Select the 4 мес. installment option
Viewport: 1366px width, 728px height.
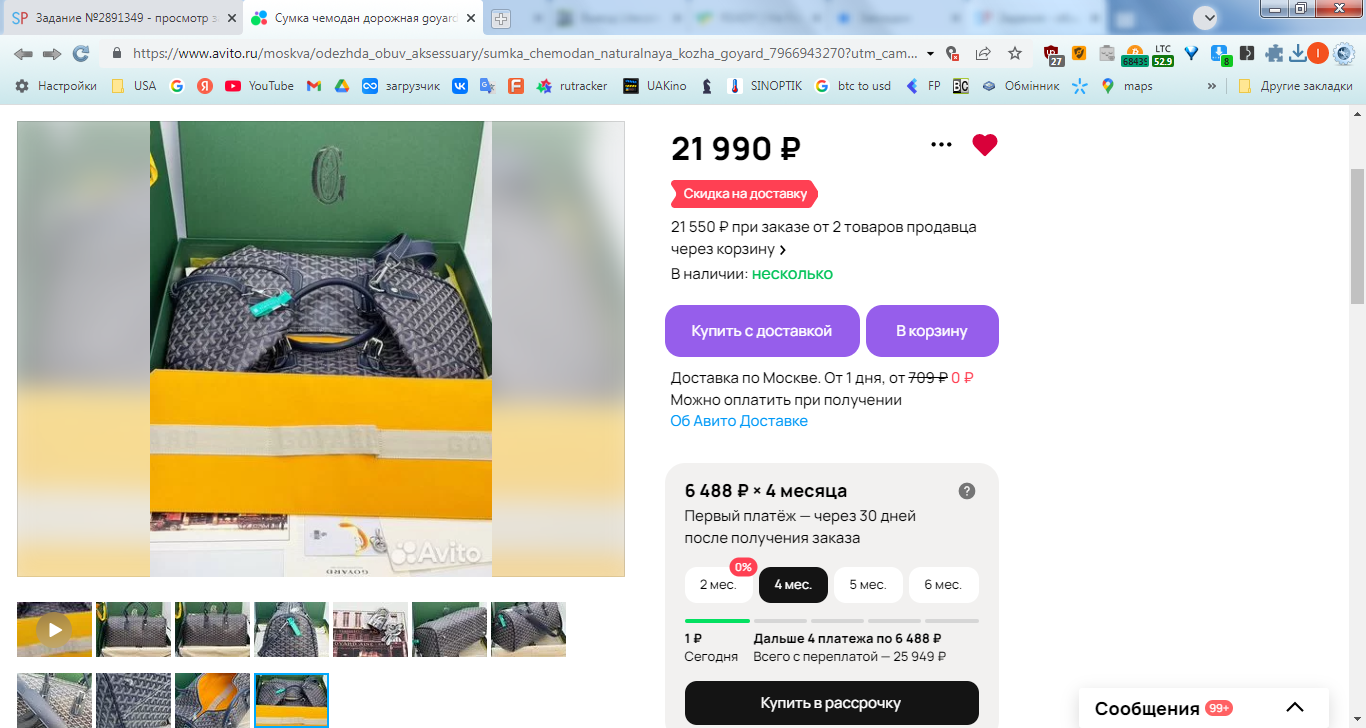pyautogui.click(x=793, y=585)
